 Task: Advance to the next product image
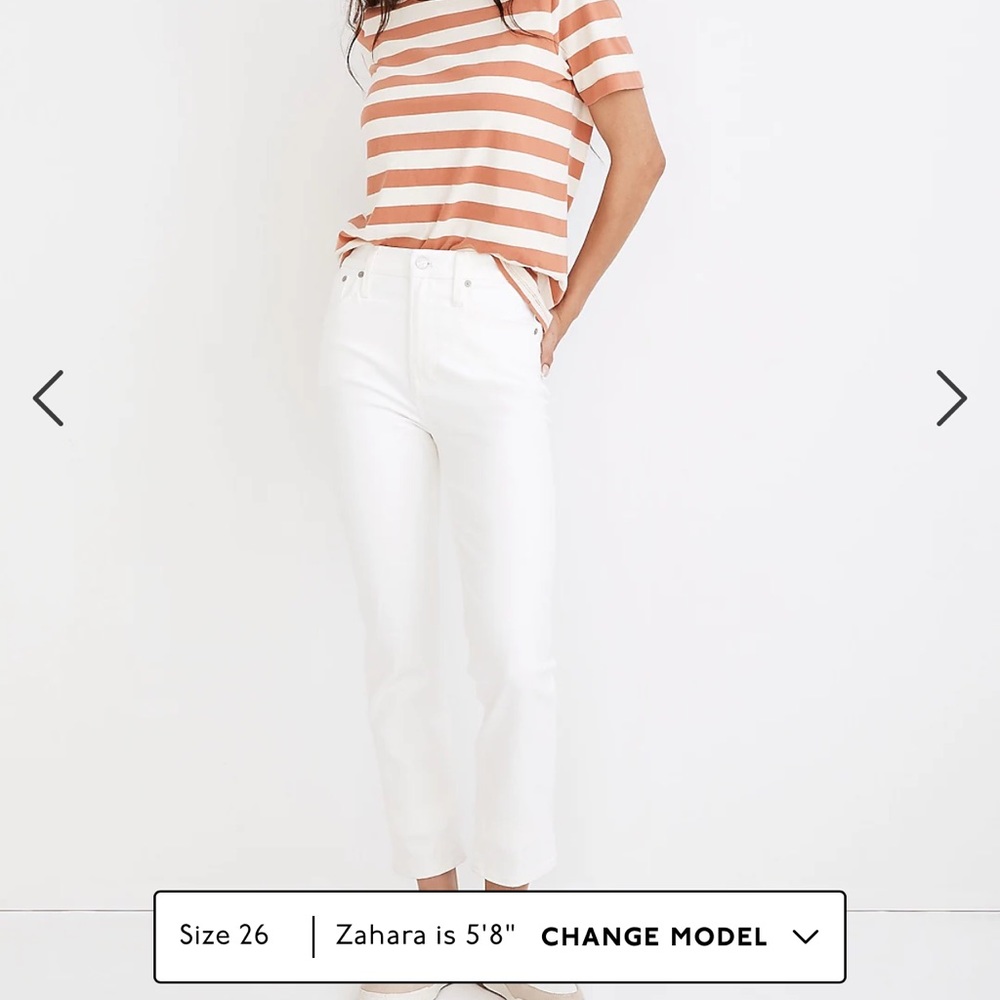[x=951, y=398]
